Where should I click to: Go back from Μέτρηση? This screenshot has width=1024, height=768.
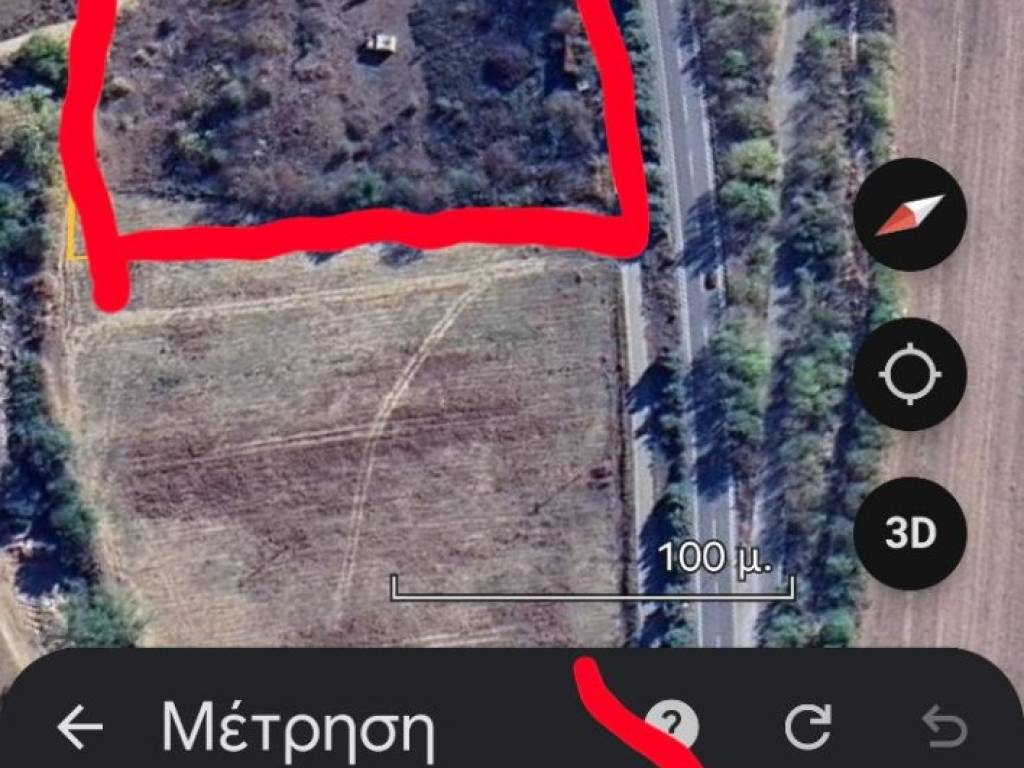[80, 727]
